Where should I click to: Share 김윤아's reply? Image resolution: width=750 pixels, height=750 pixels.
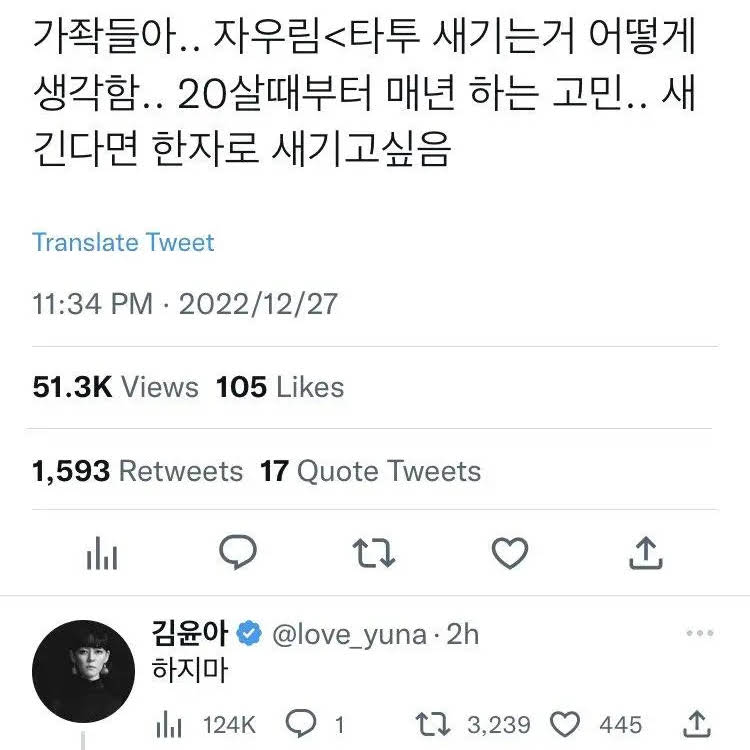(697, 724)
